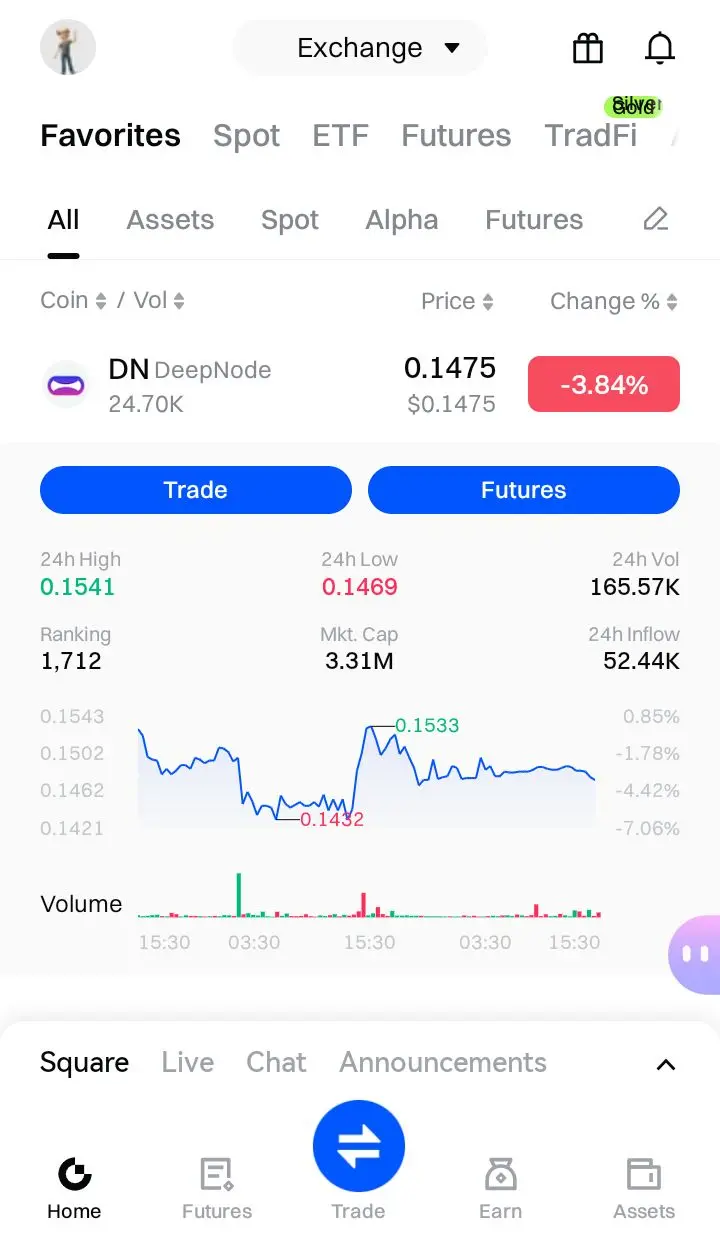Image resolution: width=720 pixels, height=1235 pixels.
Task: Expand the Square panel with the chevron
Action: (665, 1065)
